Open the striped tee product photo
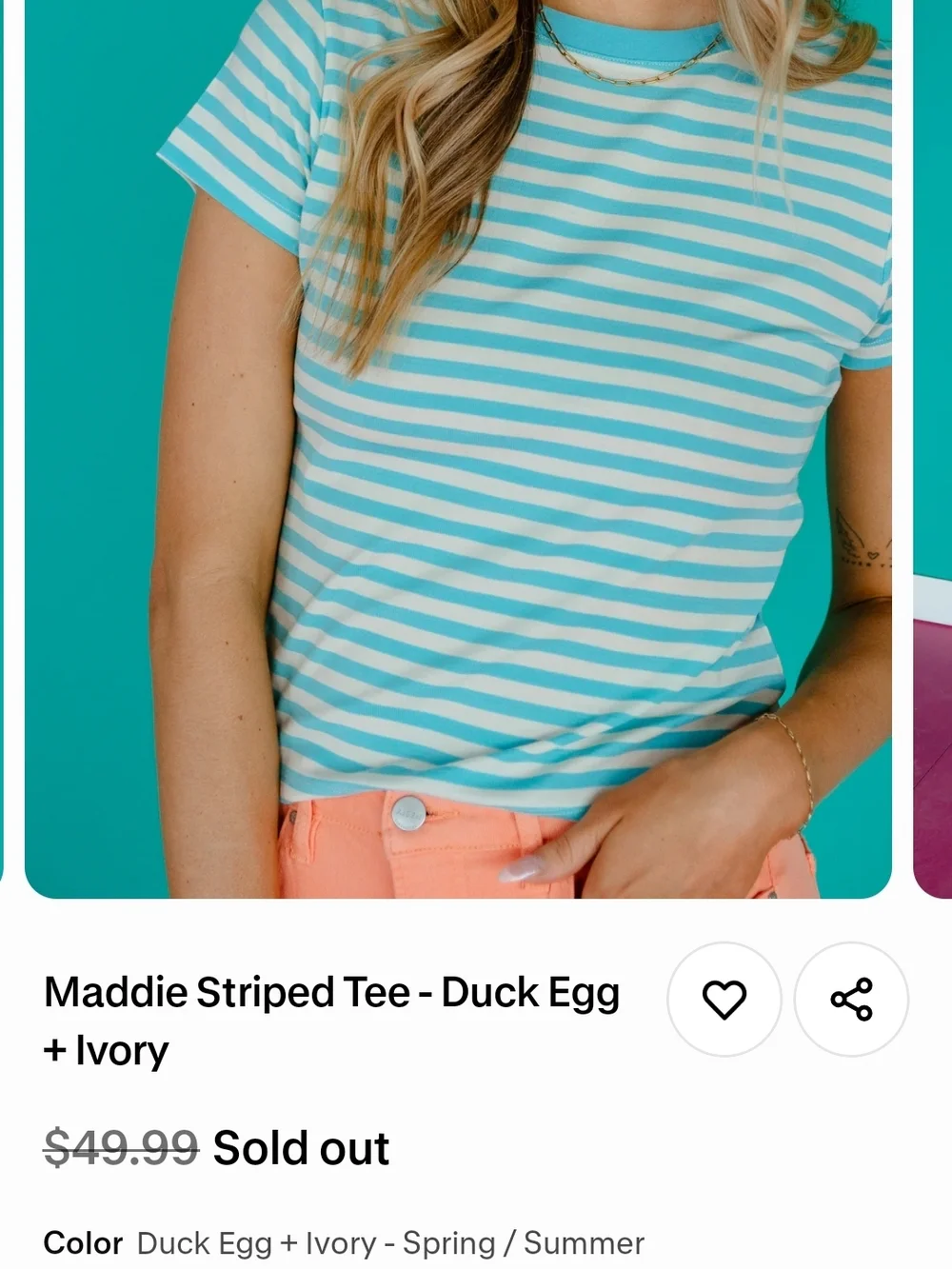The width and height of the screenshot is (952, 1269). [457, 447]
